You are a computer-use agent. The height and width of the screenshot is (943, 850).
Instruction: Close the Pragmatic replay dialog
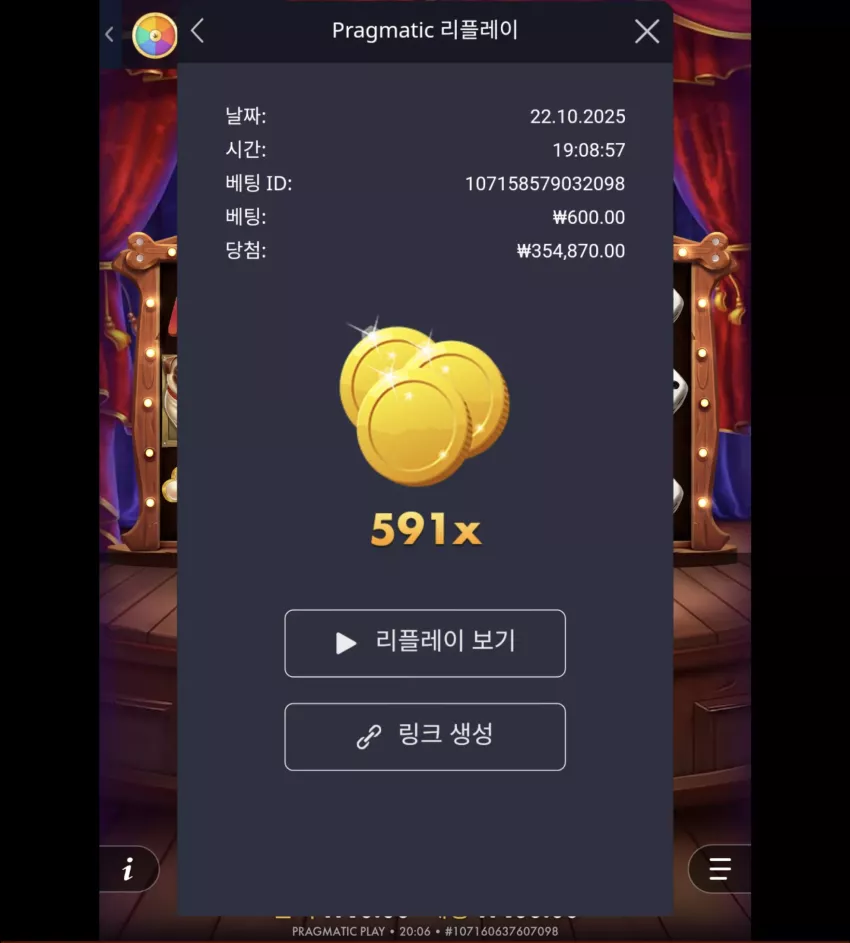tap(647, 31)
